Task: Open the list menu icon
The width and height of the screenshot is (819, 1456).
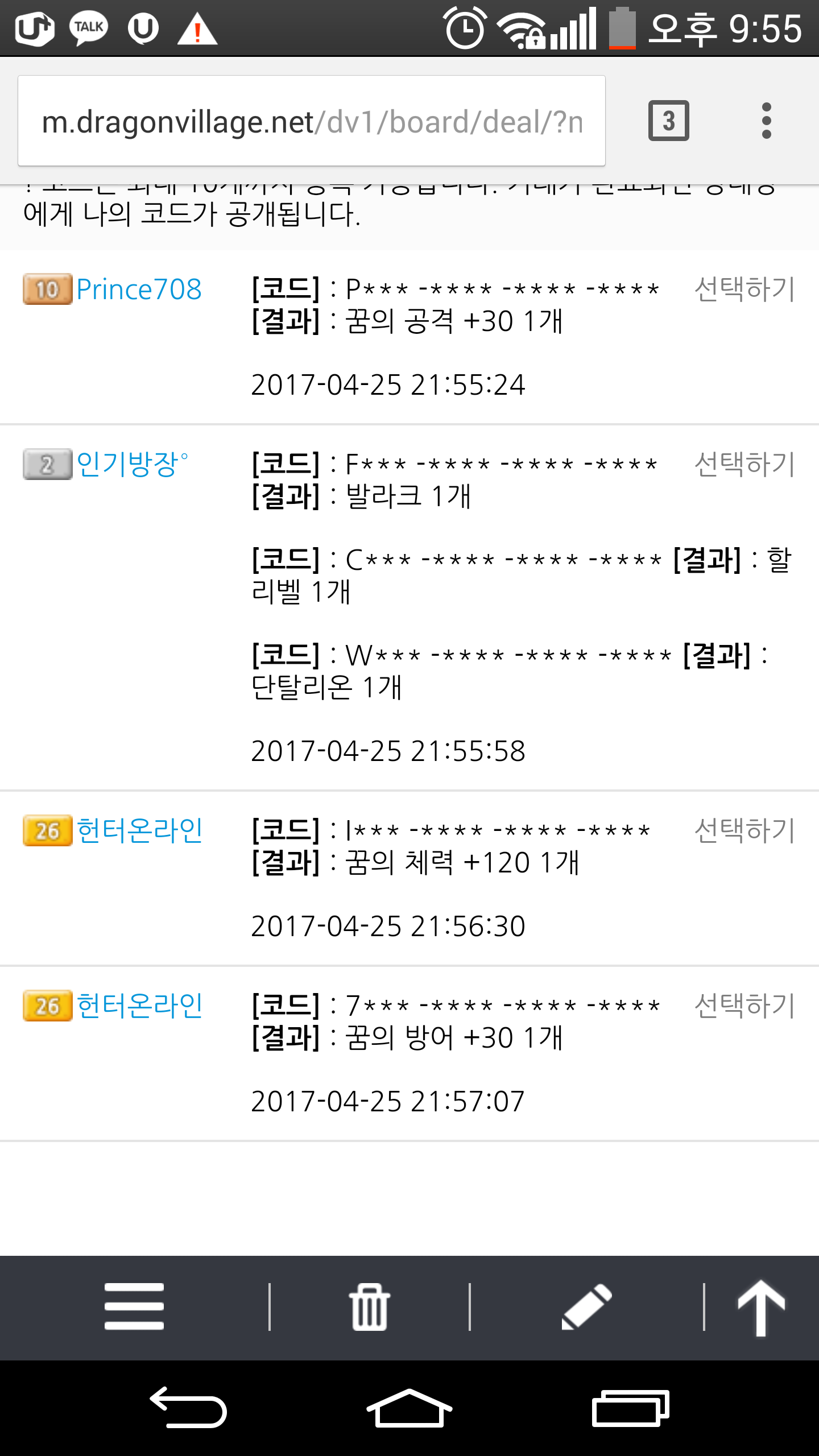Action: (x=134, y=1306)
